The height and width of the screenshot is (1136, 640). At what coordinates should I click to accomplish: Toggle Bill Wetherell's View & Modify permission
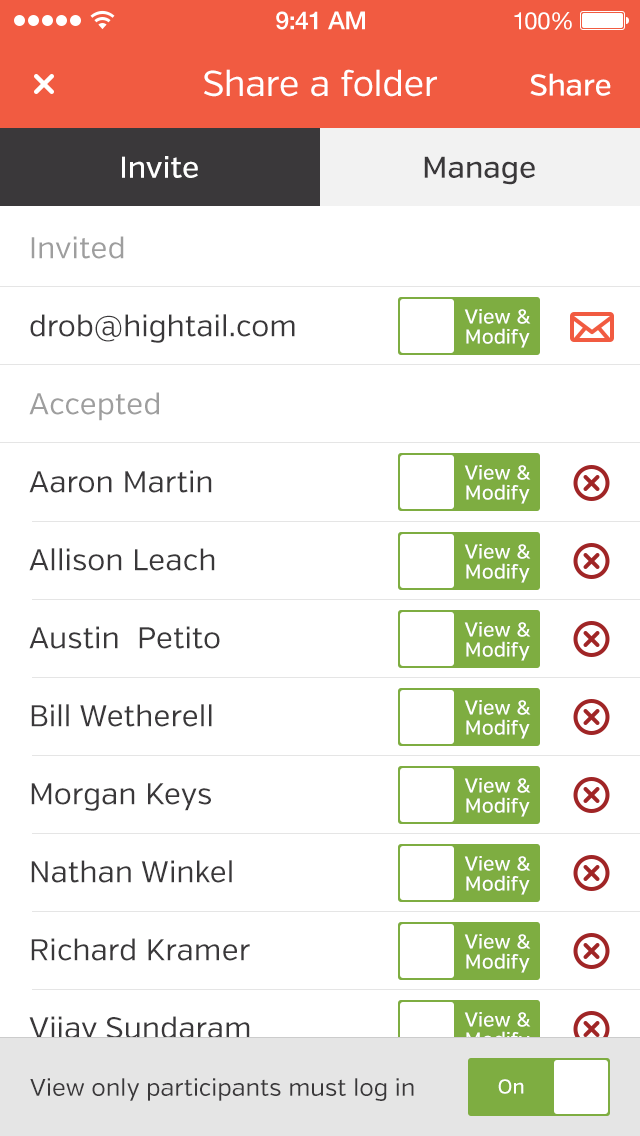click(469, 717)
